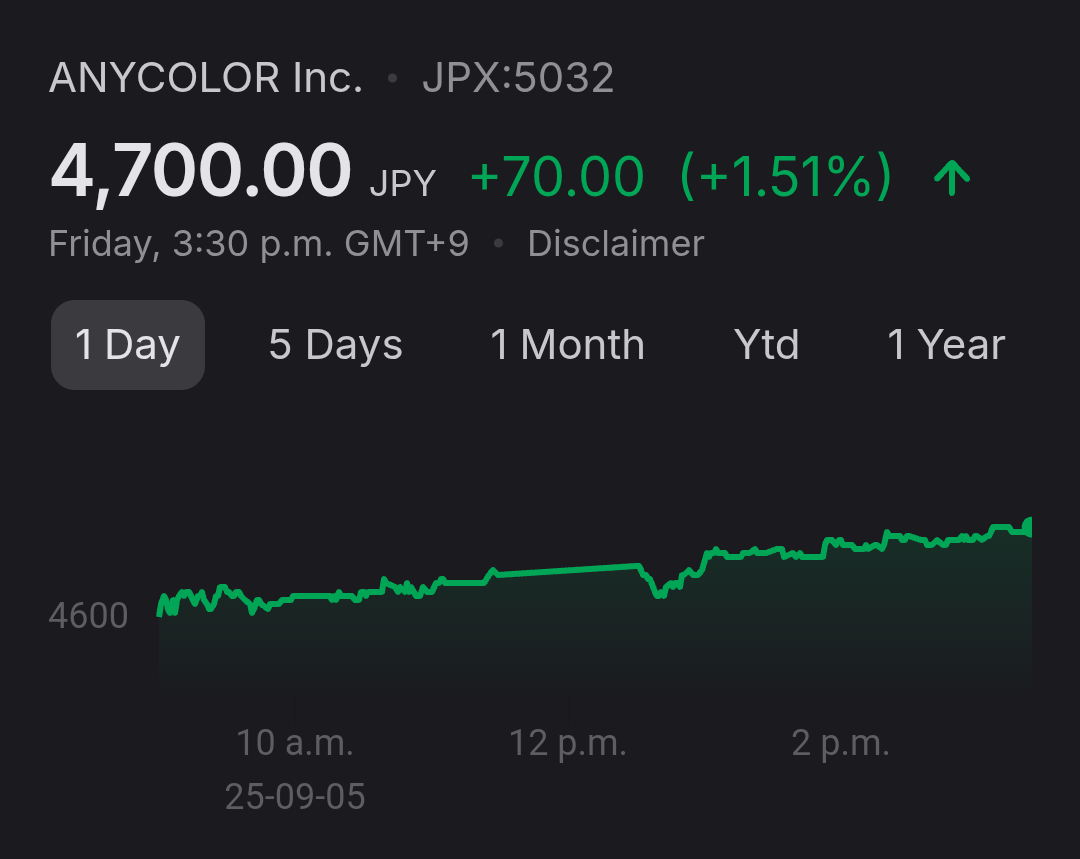Screen dimensions: 1080x859
Task: View the 1 Year chart
Action: [x=945, y=345]
